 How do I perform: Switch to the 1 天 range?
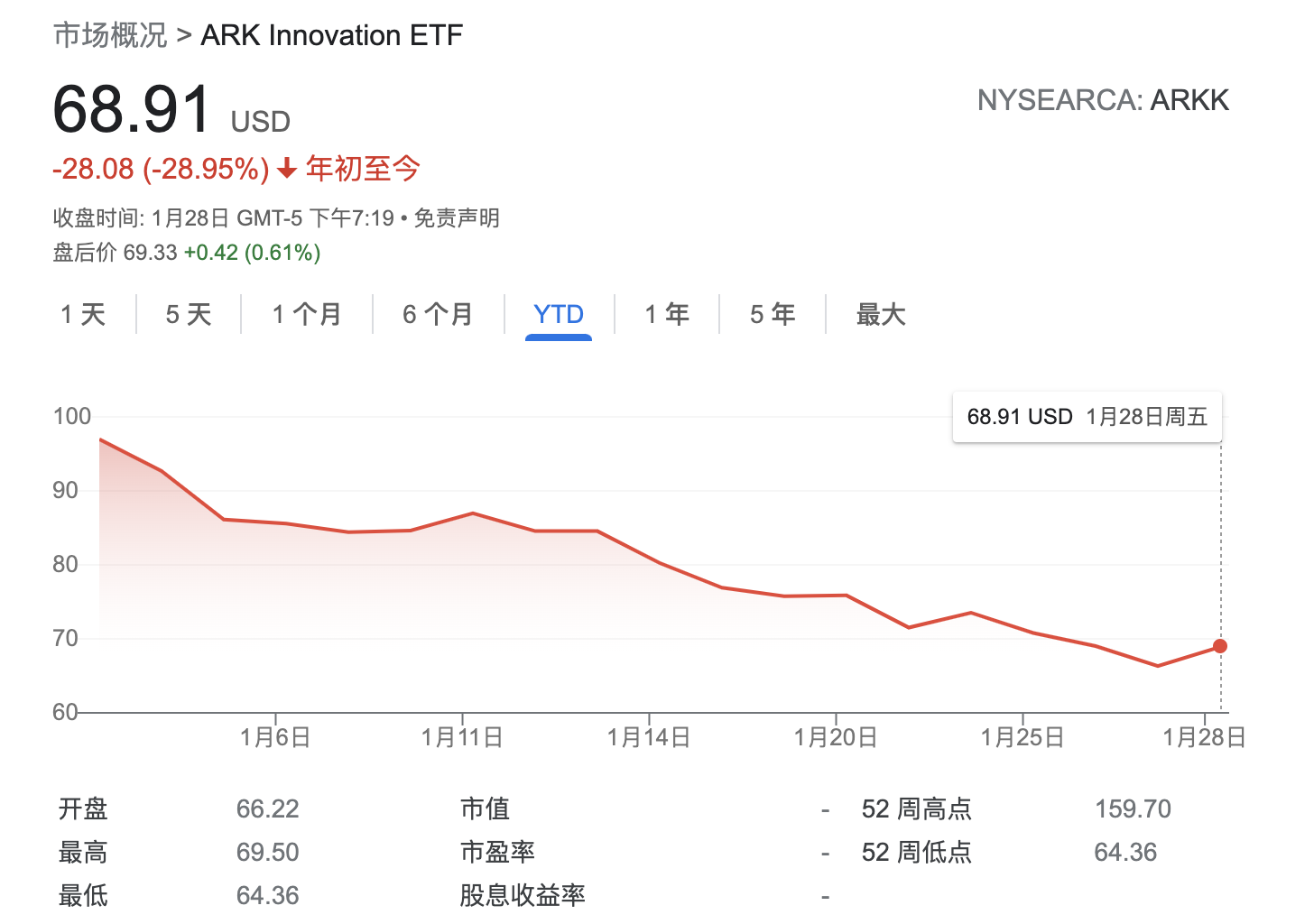pyautogui.click(x=83, y=314)
